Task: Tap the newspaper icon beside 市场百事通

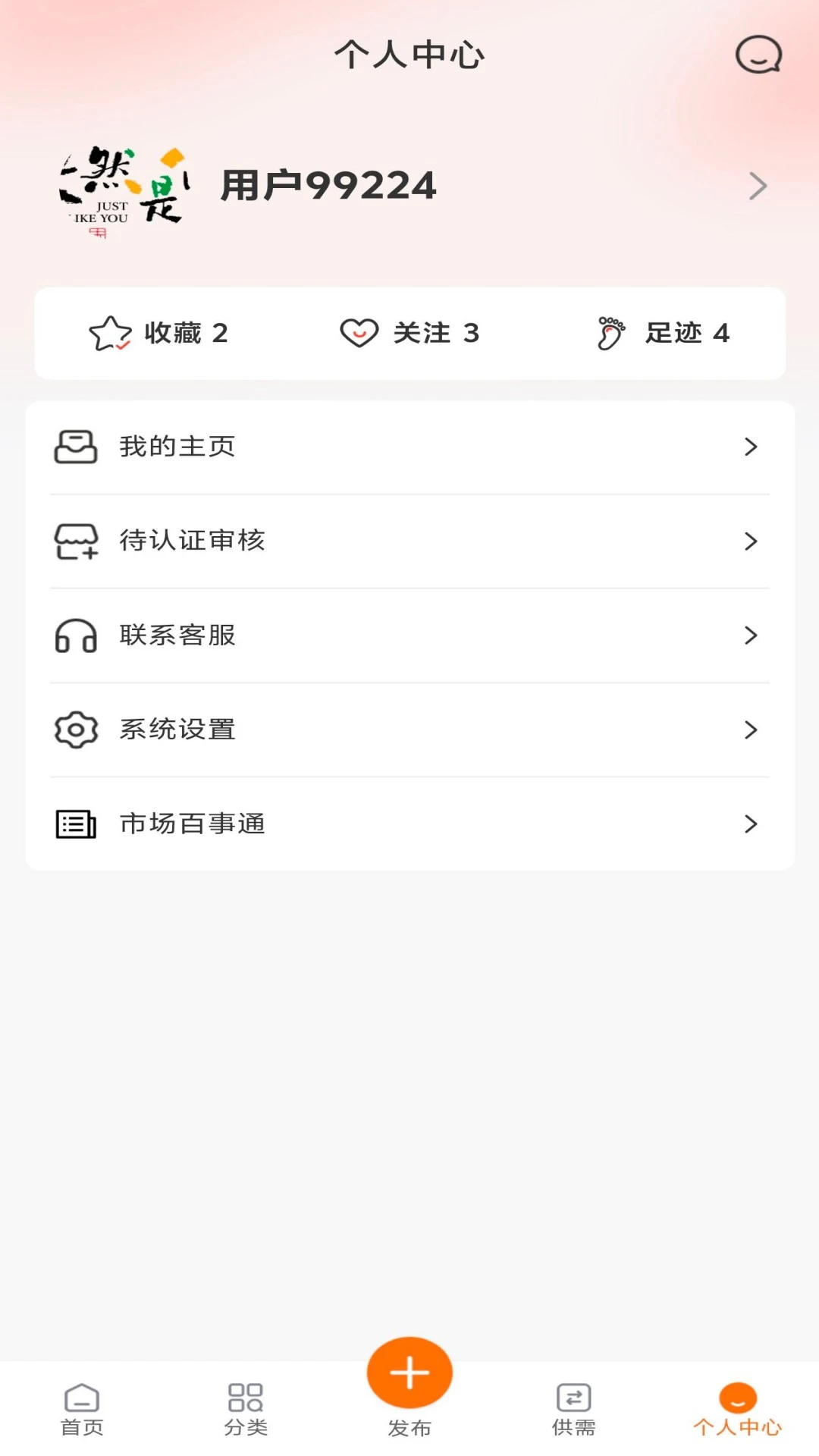Action: coord(74,824)
